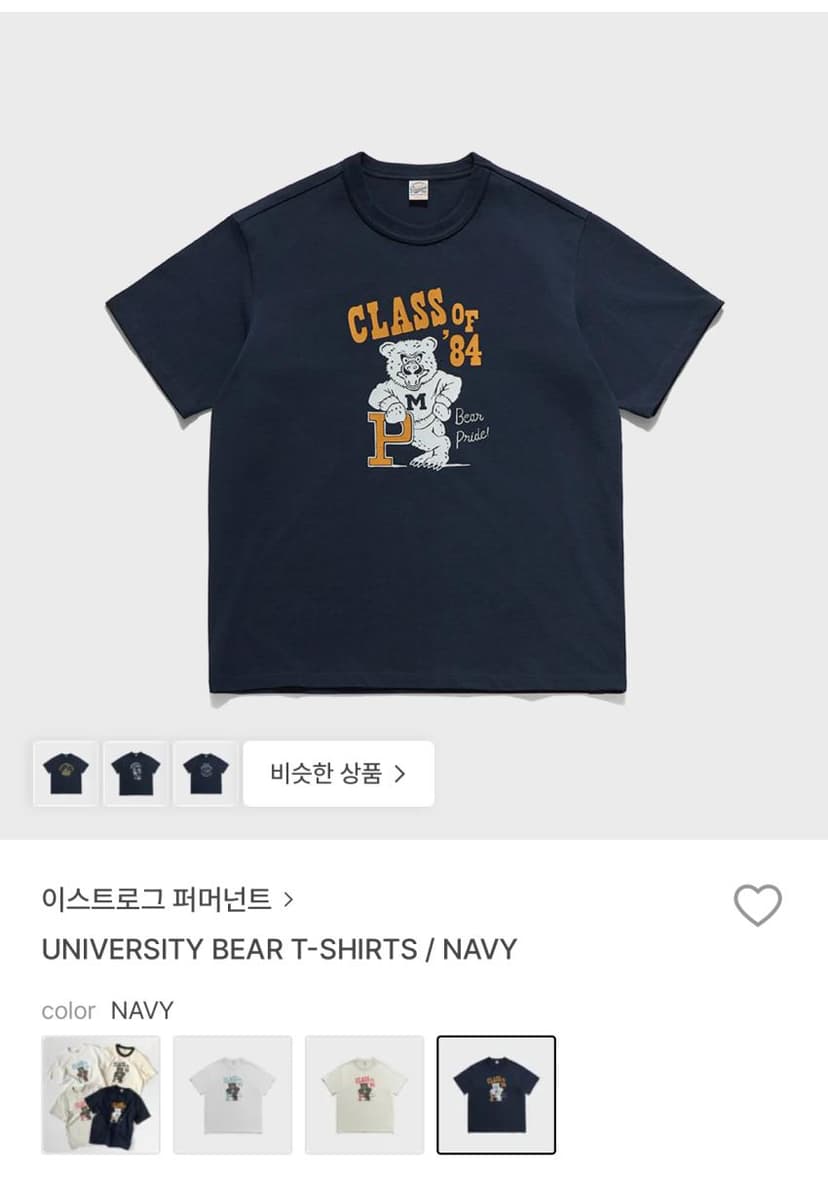Select the multi-color group shirt option
Viewport: 828px width, 1179px height.
point(101,1095)
